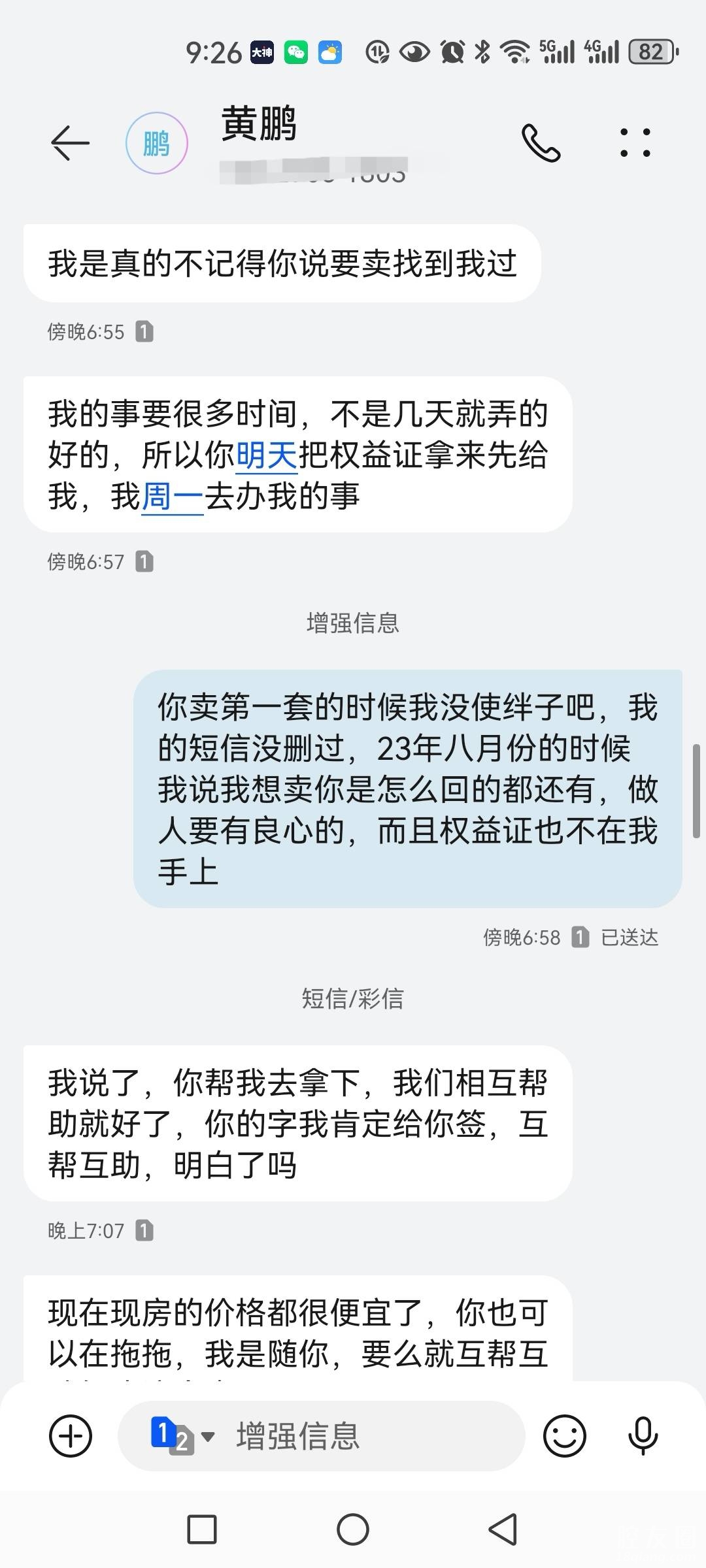This screenshot has height=1568, width=706.
Task: Open recent apps from navigation bar
Action: coord(202,1529)
